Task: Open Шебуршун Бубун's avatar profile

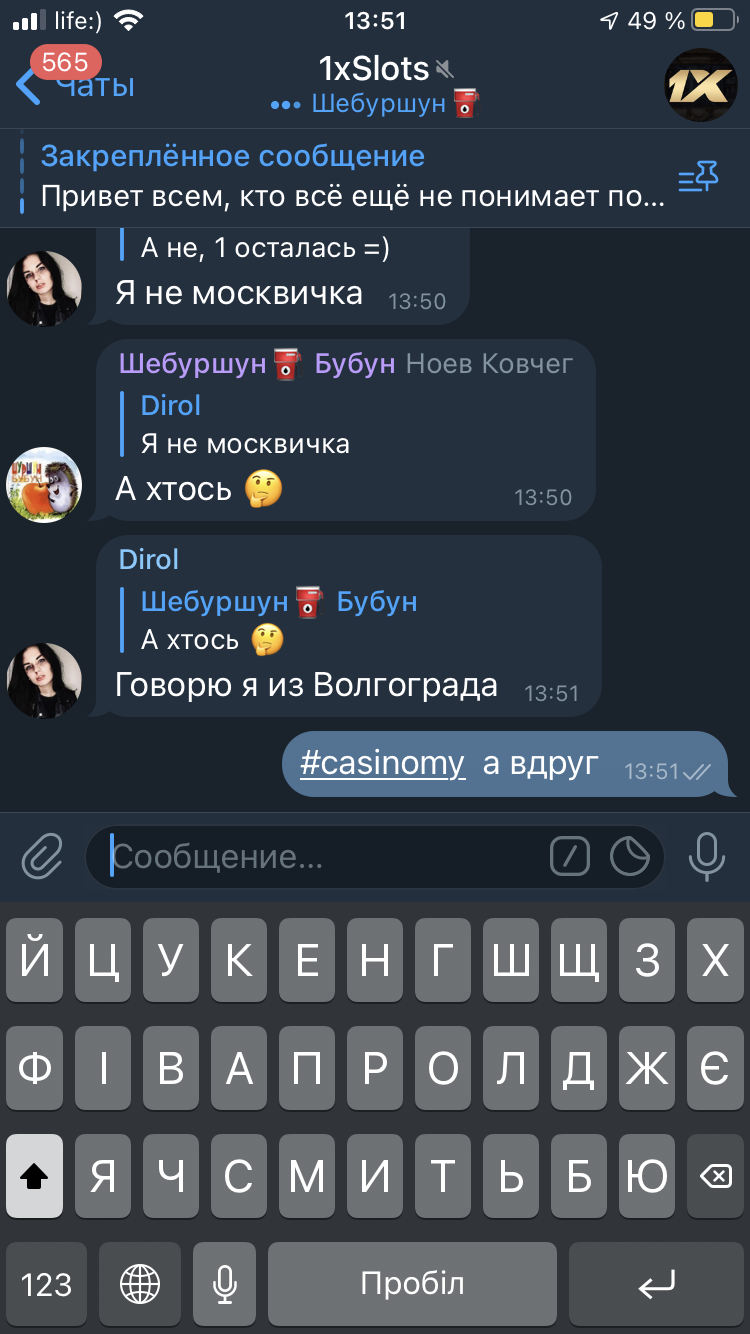Action: tap(44, 485)
